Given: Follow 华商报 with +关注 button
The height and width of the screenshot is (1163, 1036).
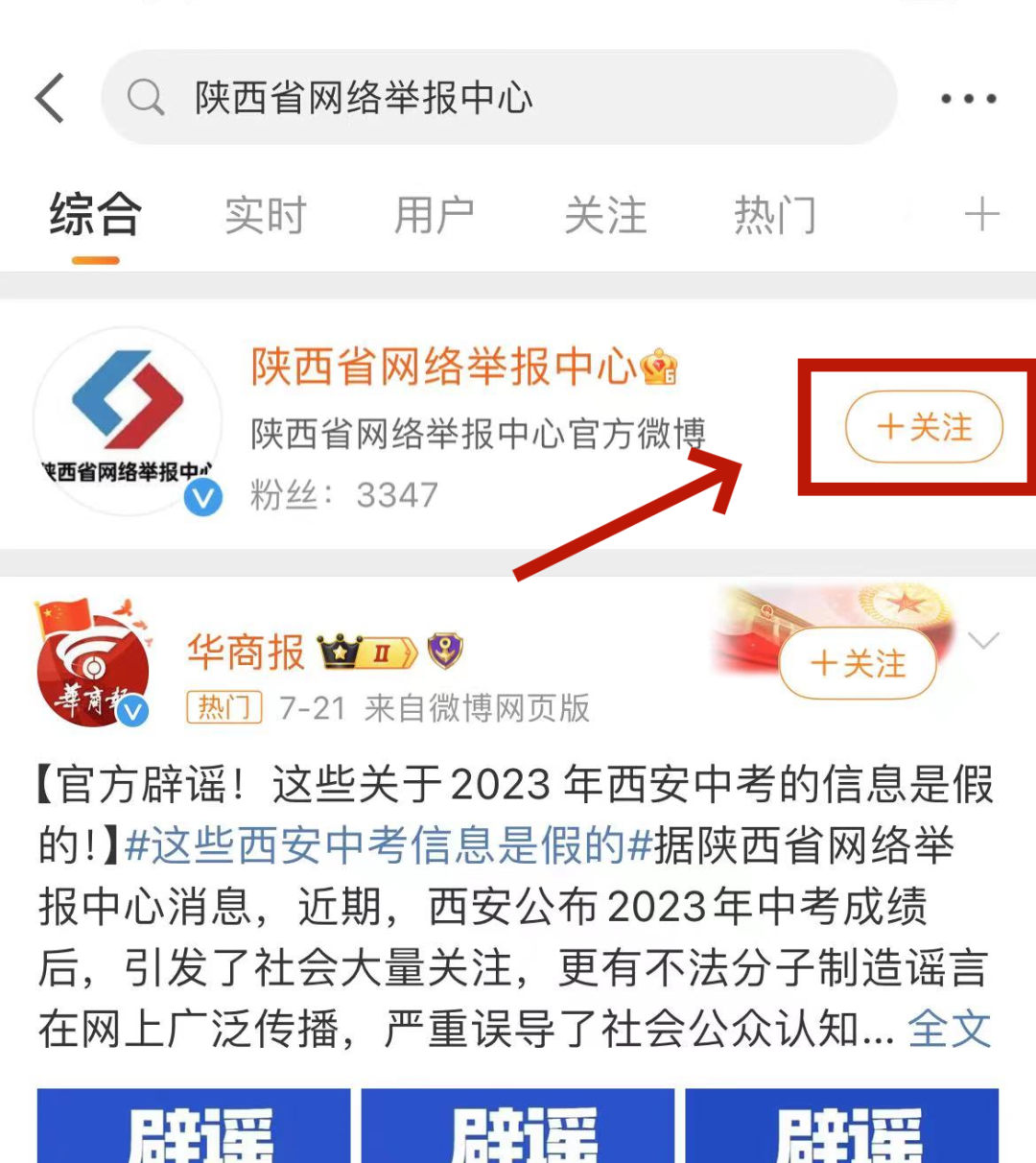Looking at the screenshot, I should click(857, 663).
